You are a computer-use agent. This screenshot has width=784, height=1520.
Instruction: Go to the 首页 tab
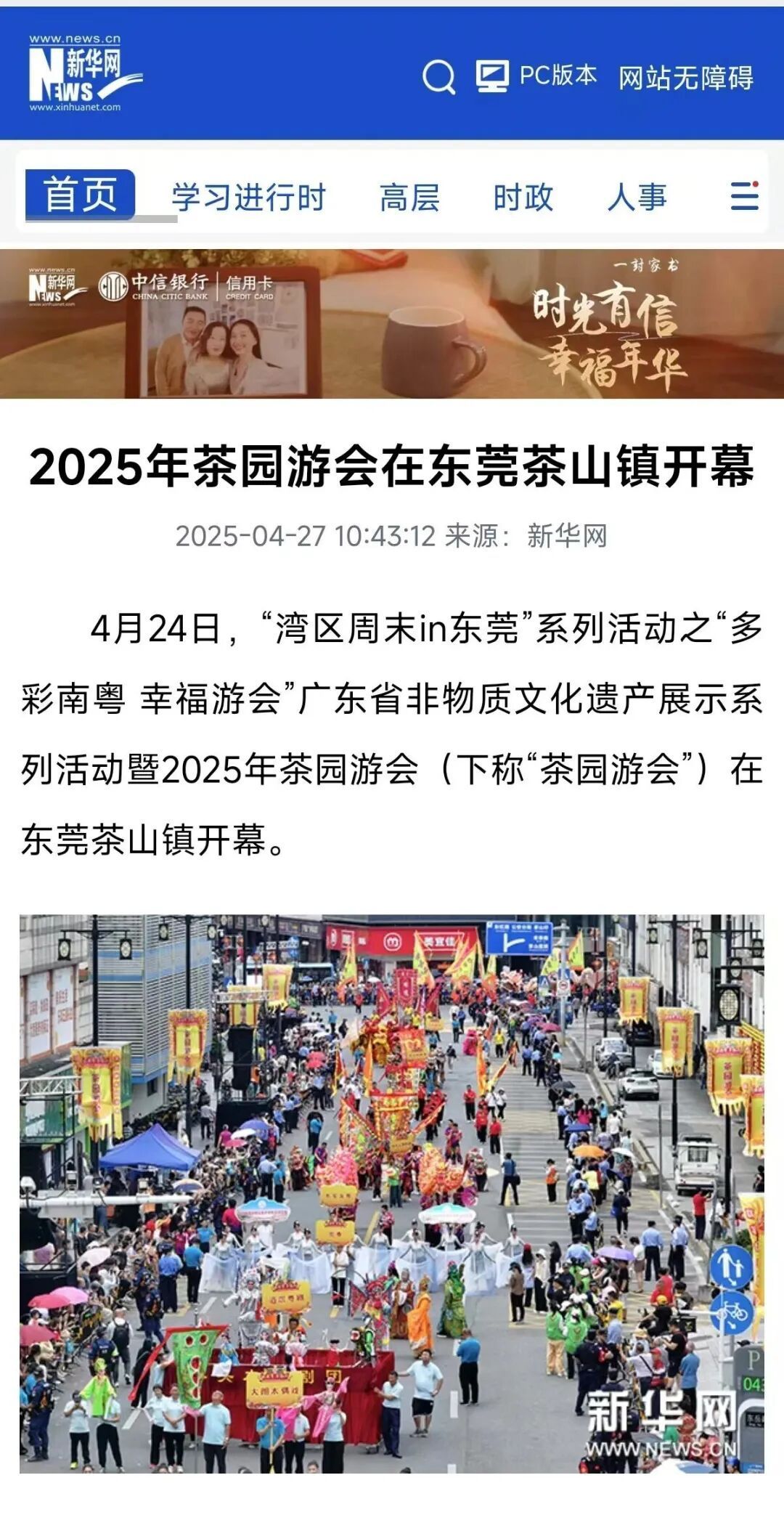[80, 195]
